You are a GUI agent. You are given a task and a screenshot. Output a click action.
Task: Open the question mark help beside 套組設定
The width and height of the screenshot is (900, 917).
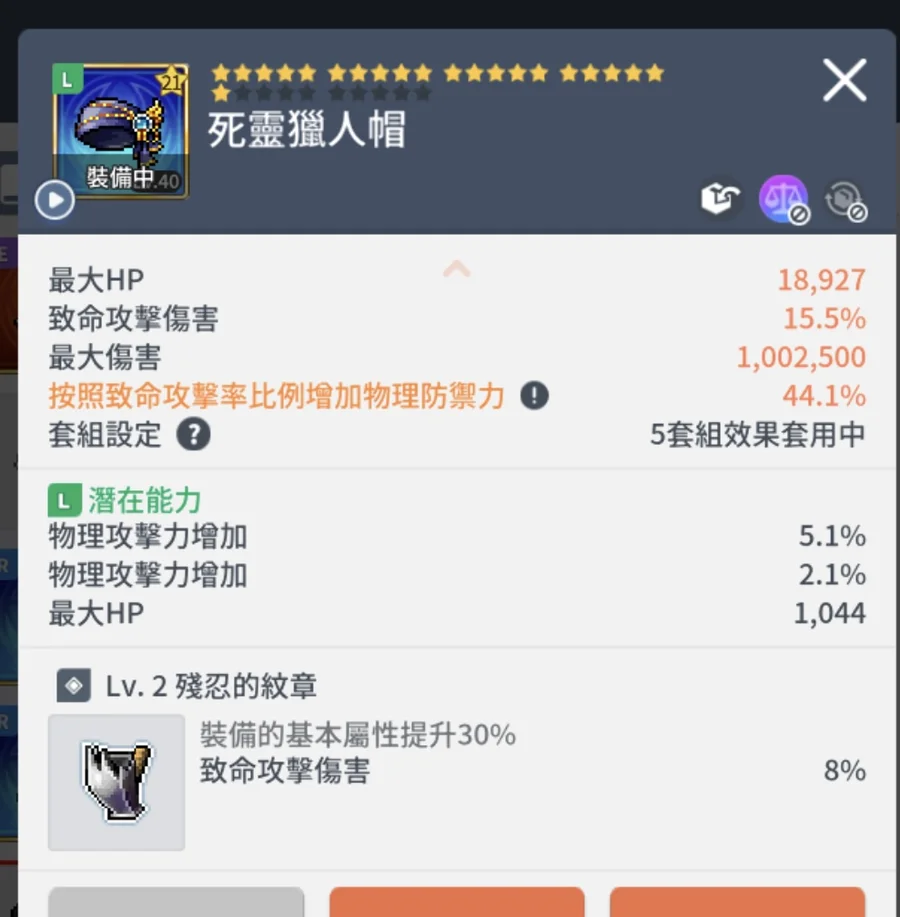[x=194, y=435]
